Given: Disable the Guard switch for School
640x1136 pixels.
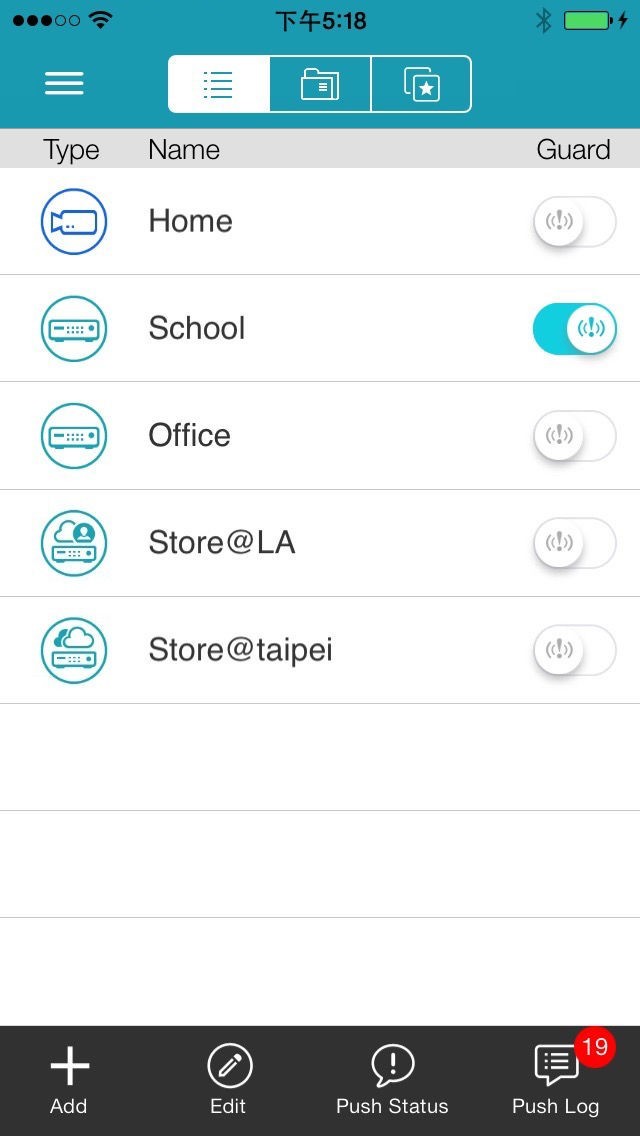Looking at the screenshot, I should point(574,328).
